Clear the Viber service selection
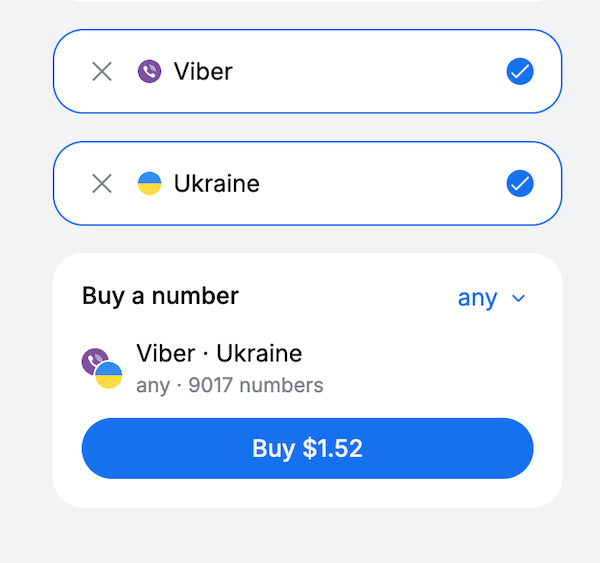Screen dimensions: 600x563 (x=102, y=72)
